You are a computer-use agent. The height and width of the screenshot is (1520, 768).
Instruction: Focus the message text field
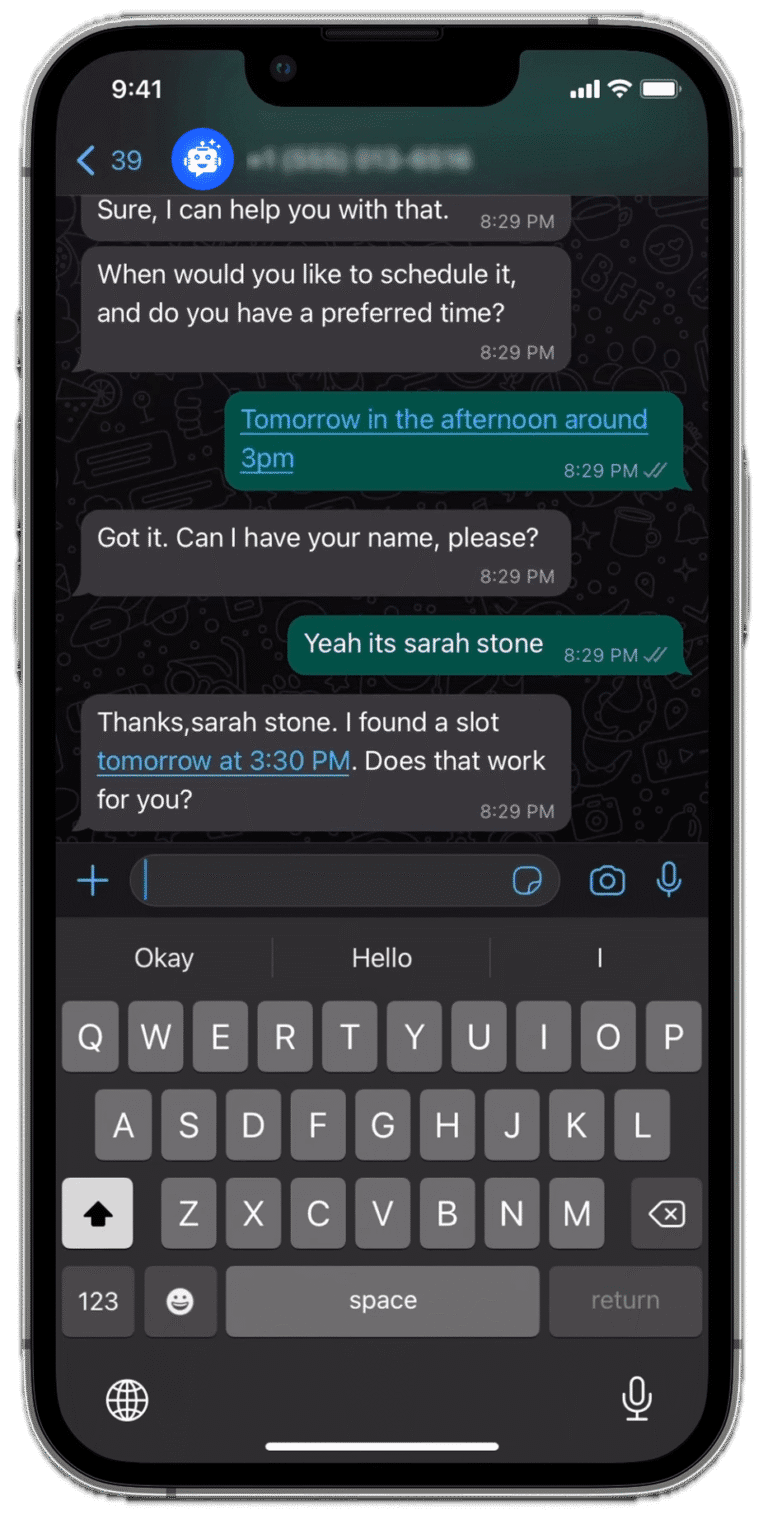tap(320, 881)
